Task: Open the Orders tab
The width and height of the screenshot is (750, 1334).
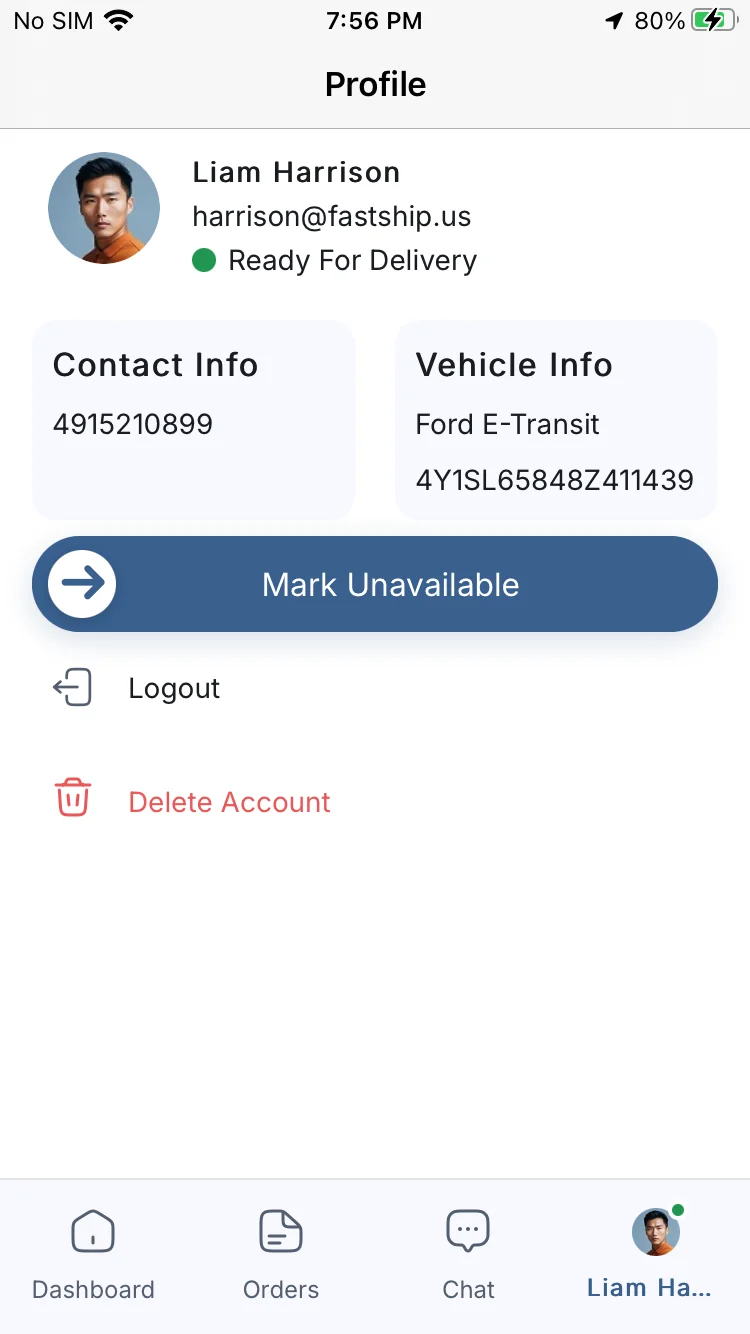Action: click(281, 1253)
